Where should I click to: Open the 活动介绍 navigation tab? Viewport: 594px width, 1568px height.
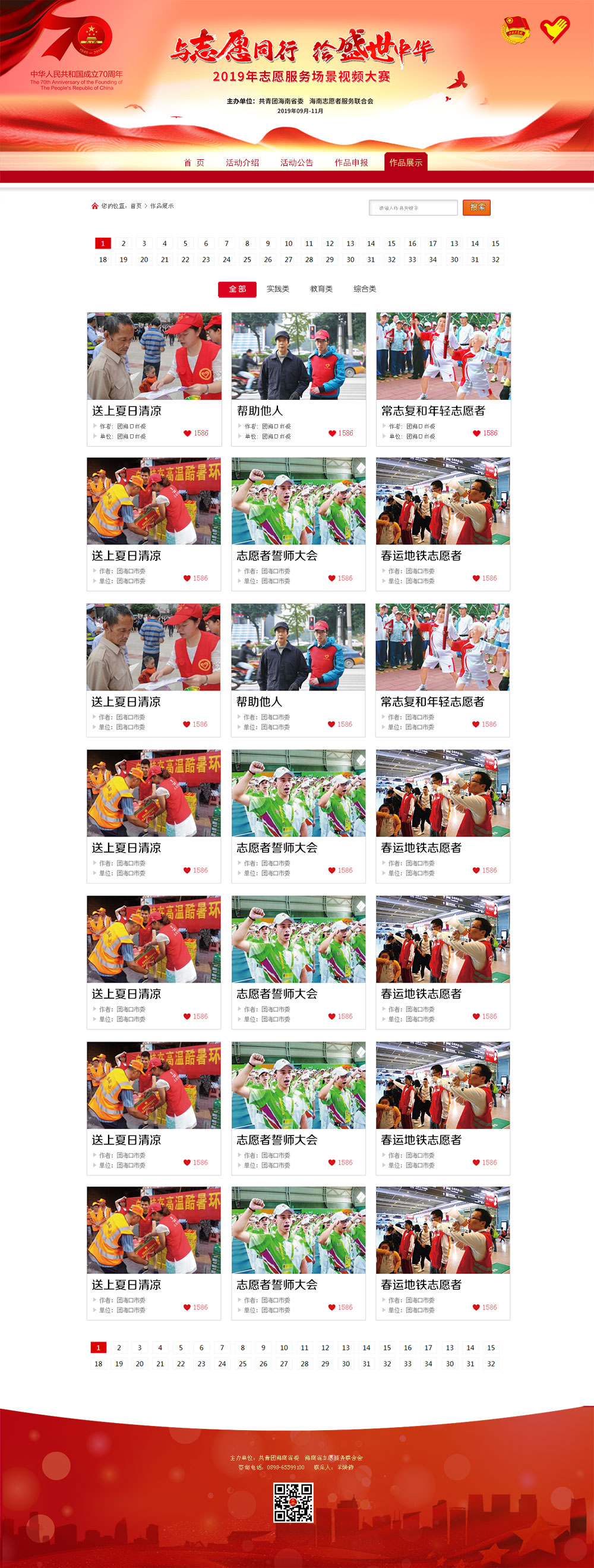click(x=242, y=163)
